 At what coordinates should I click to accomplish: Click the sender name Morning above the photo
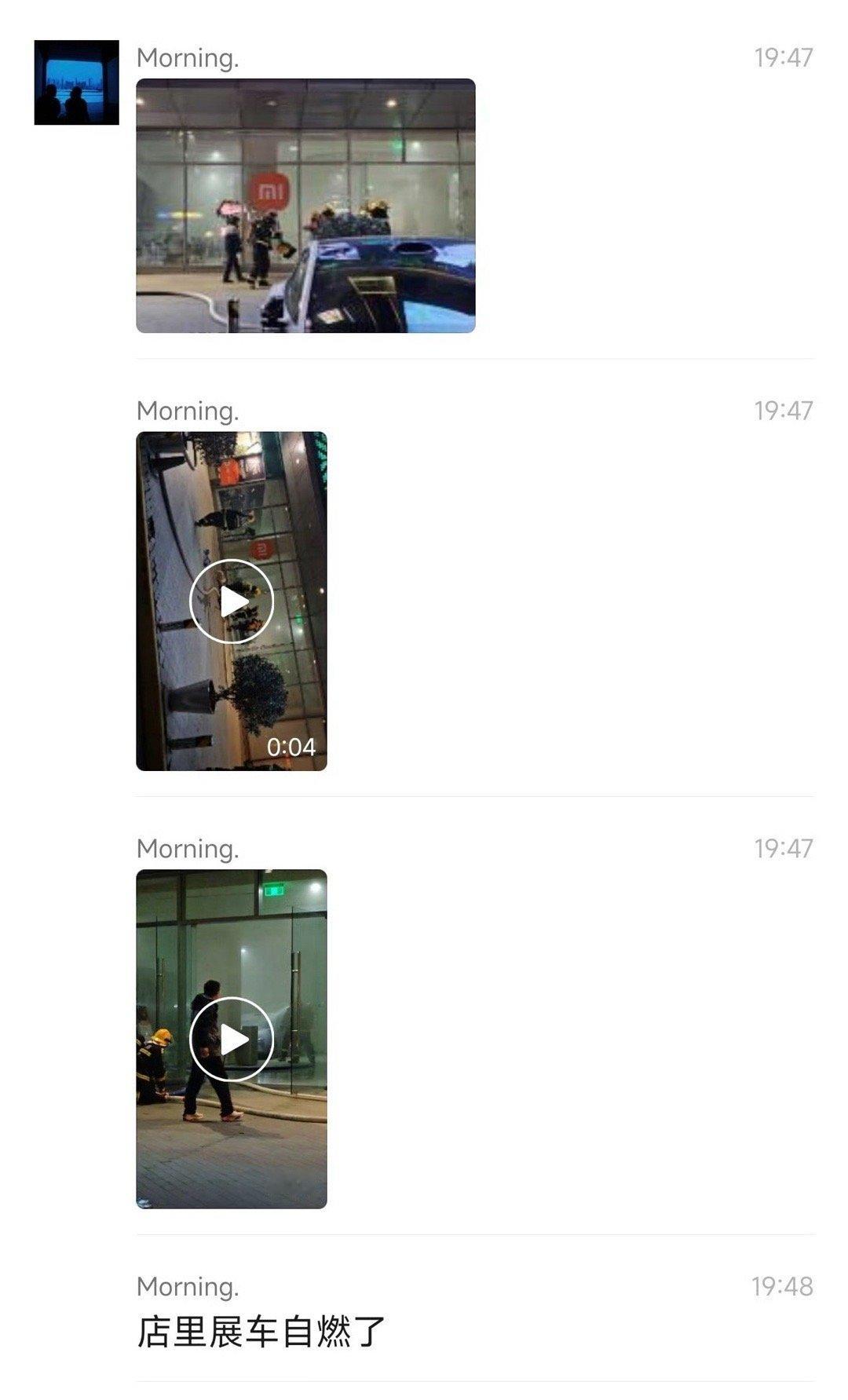(x=186, y=57)
